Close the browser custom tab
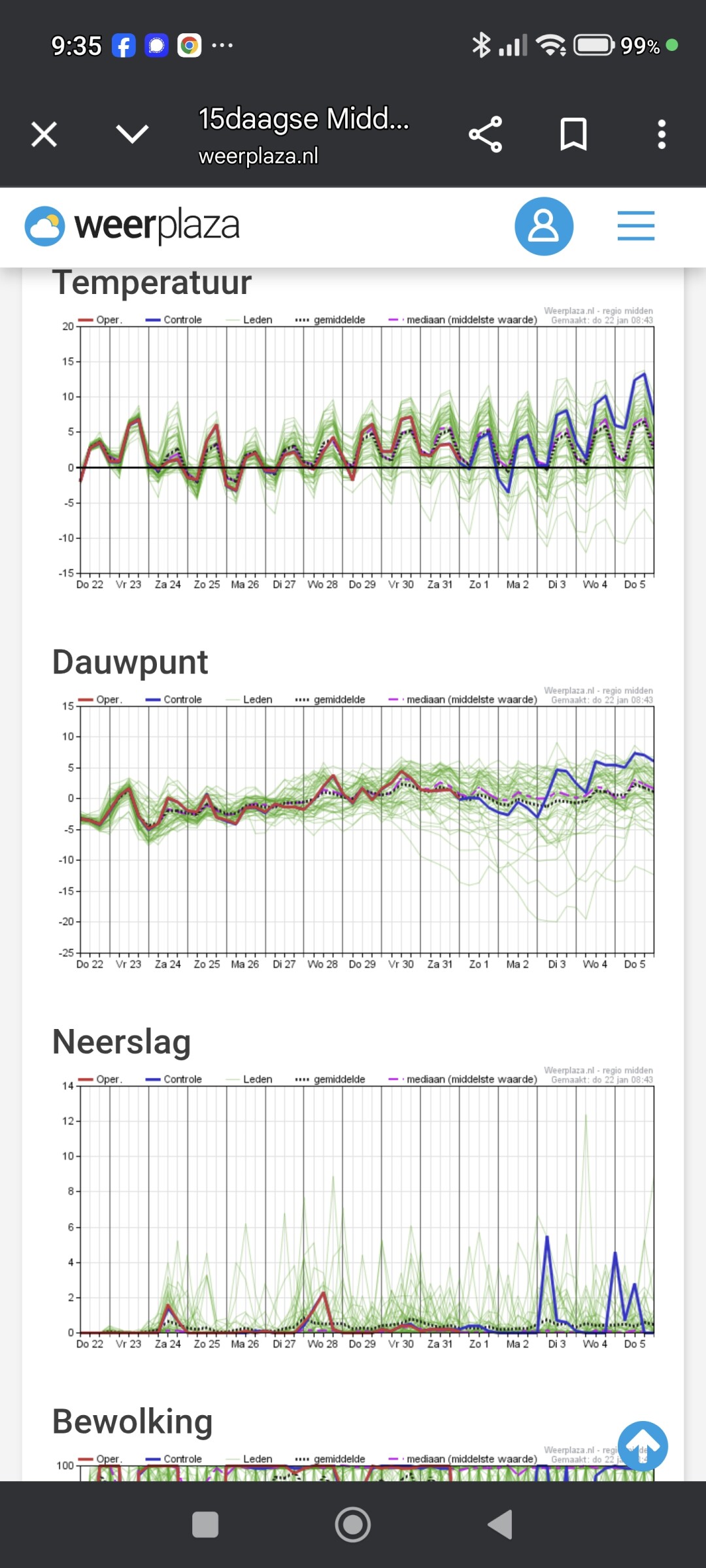706x1568 pixels. [44, 135]
